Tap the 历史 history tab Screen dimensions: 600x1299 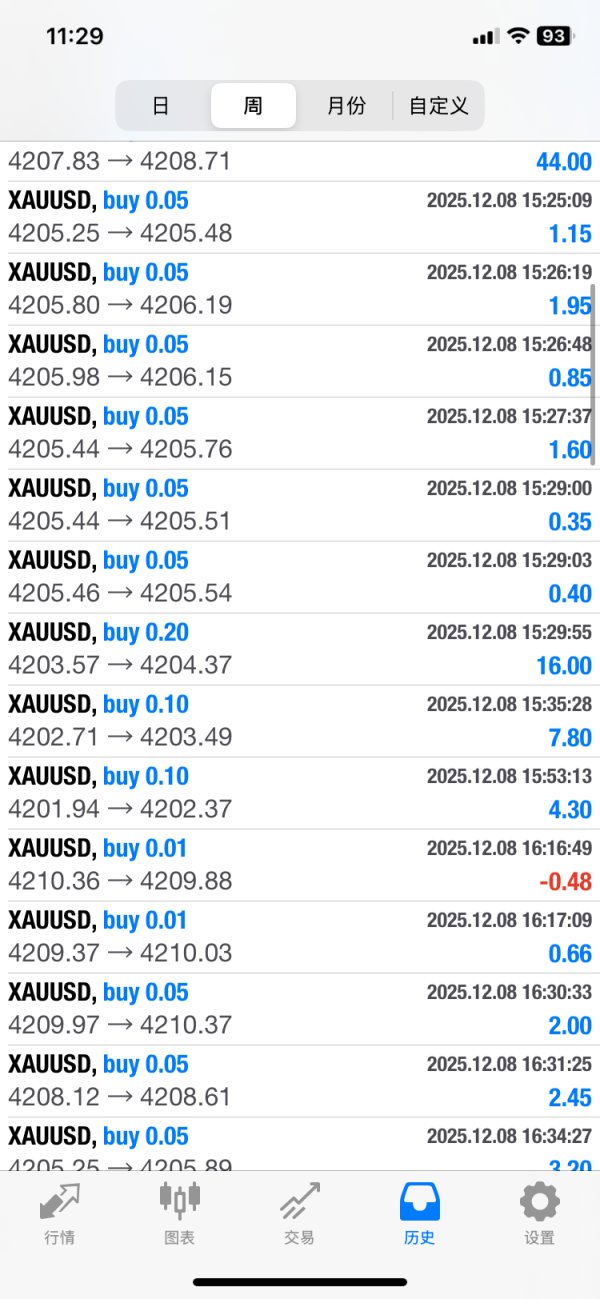tap(419, 1213)
